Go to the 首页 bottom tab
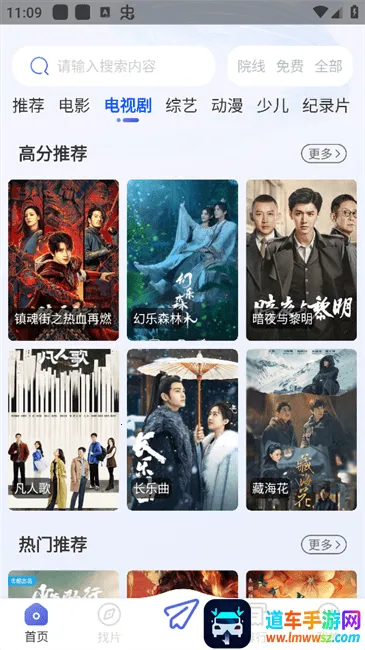 tap(36, 623)
